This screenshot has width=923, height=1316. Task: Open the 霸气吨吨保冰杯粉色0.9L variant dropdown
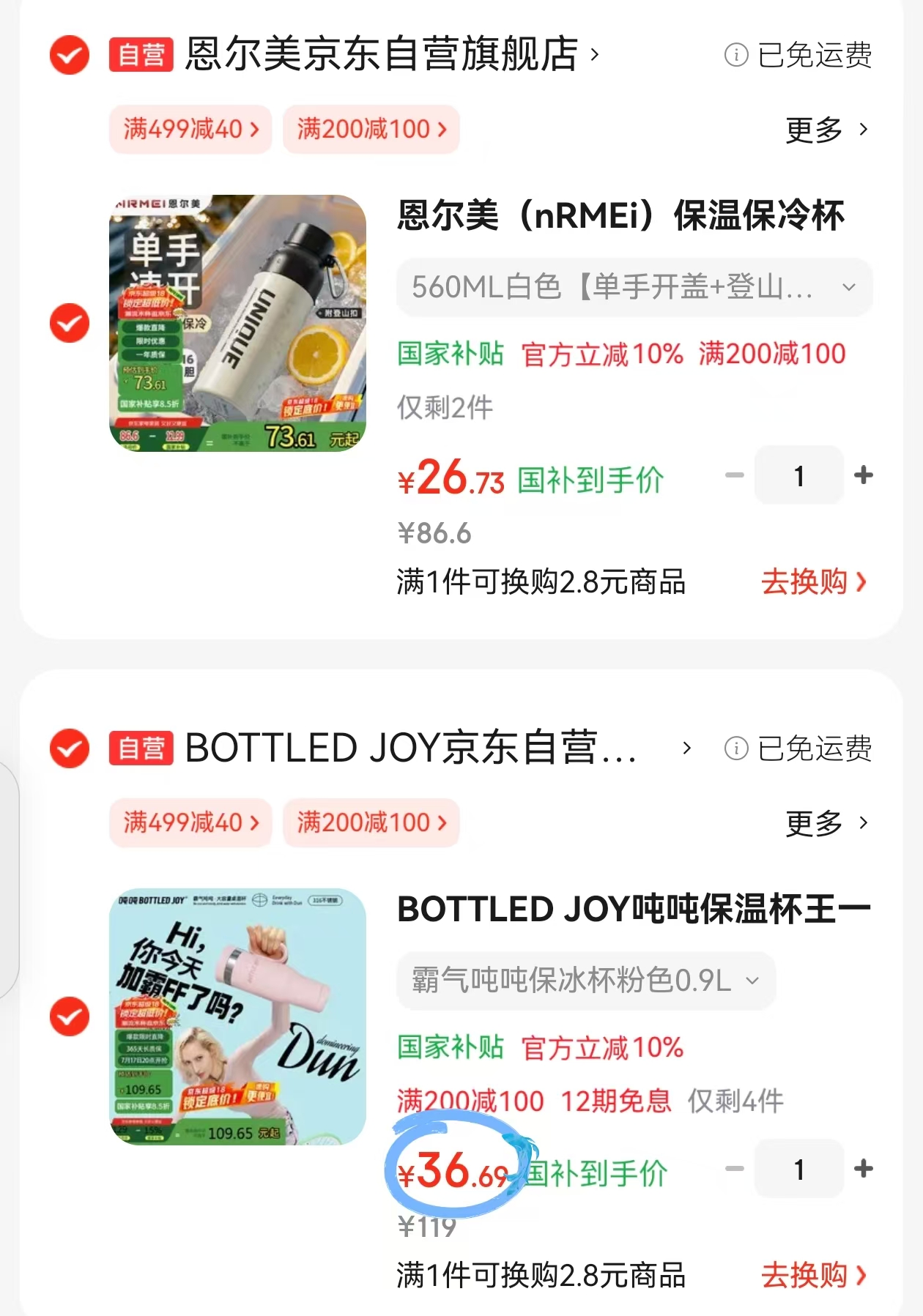pos(585,981)
